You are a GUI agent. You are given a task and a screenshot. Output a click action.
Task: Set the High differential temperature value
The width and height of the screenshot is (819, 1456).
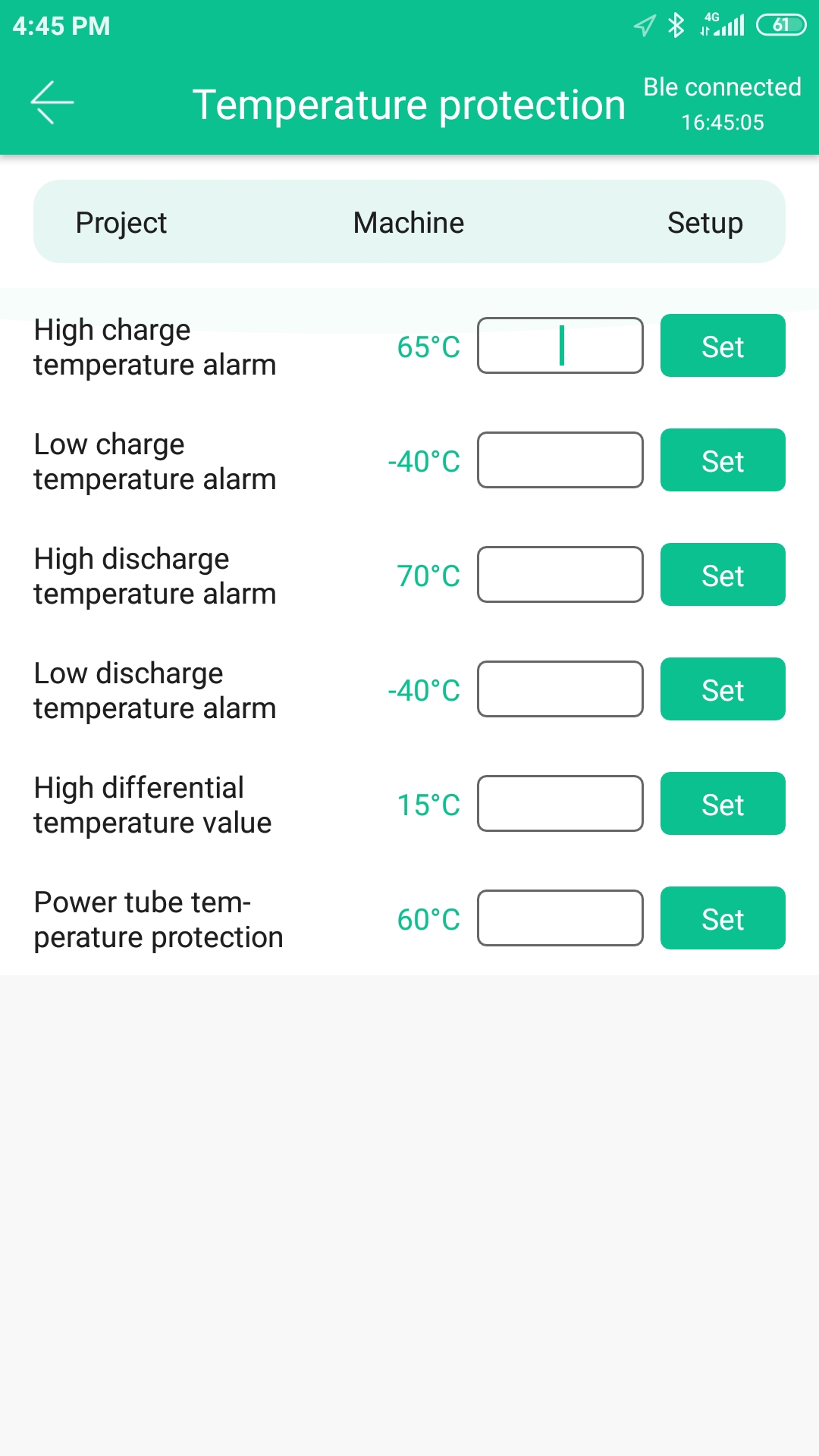pos(723,804)
